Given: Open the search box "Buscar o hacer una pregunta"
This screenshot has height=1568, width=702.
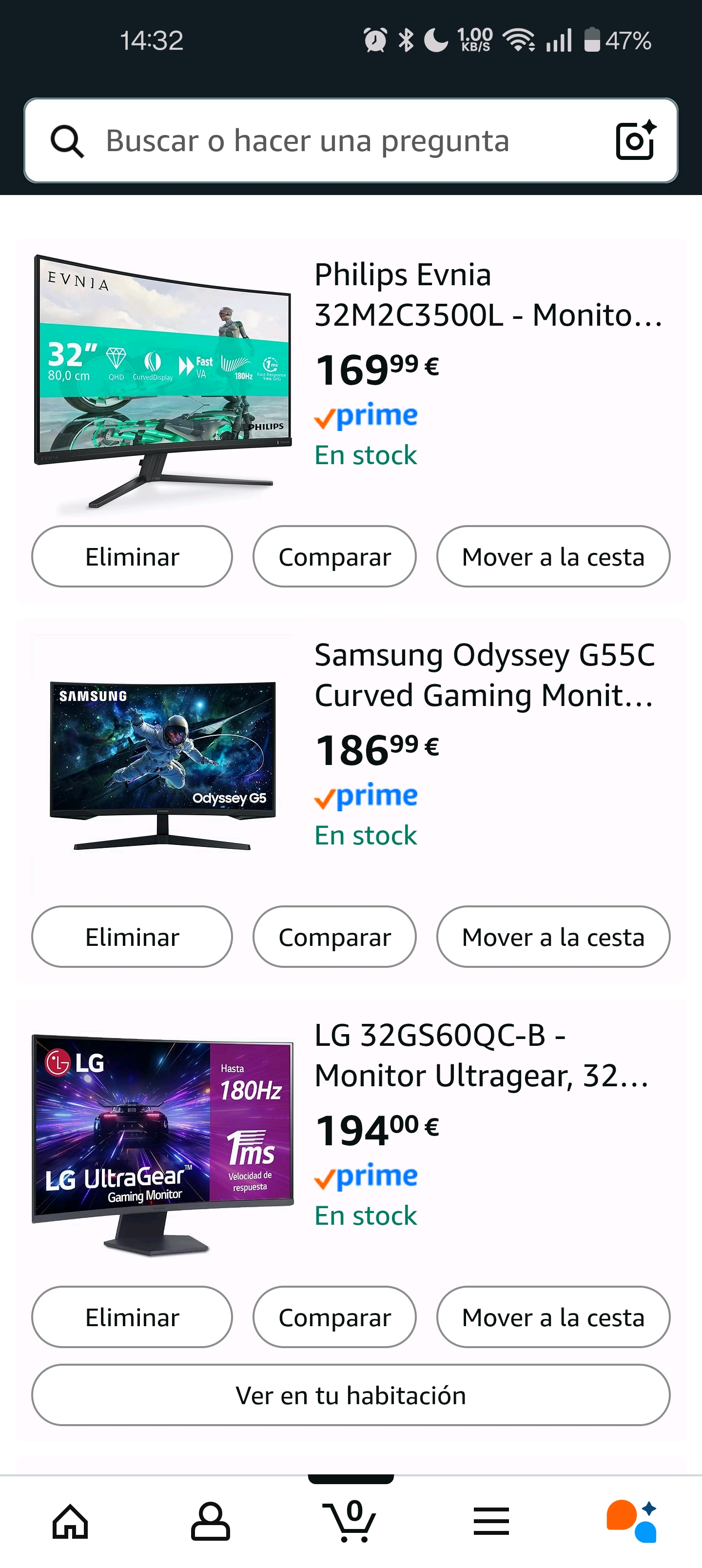Looking at the screenshot, I should pyautogui.click(x=329, y=140).
